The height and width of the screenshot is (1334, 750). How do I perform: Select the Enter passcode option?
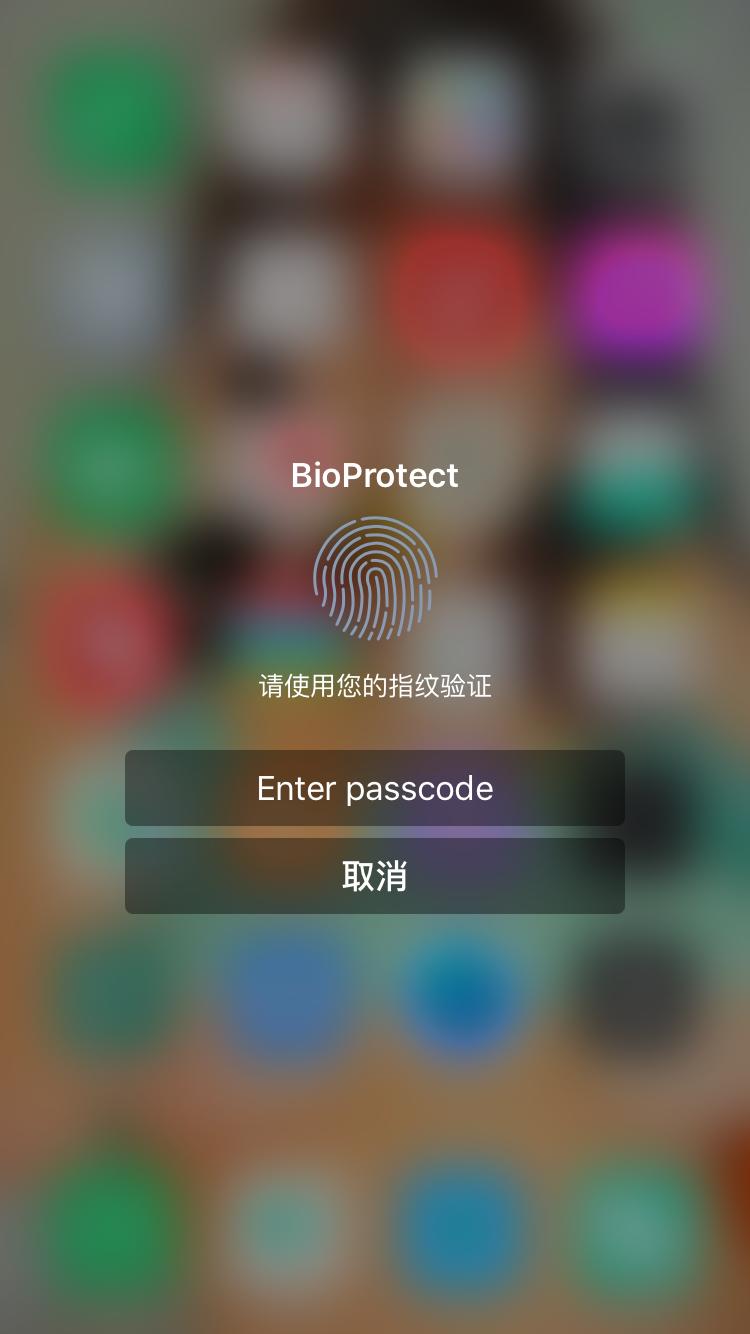click(375, 788)
